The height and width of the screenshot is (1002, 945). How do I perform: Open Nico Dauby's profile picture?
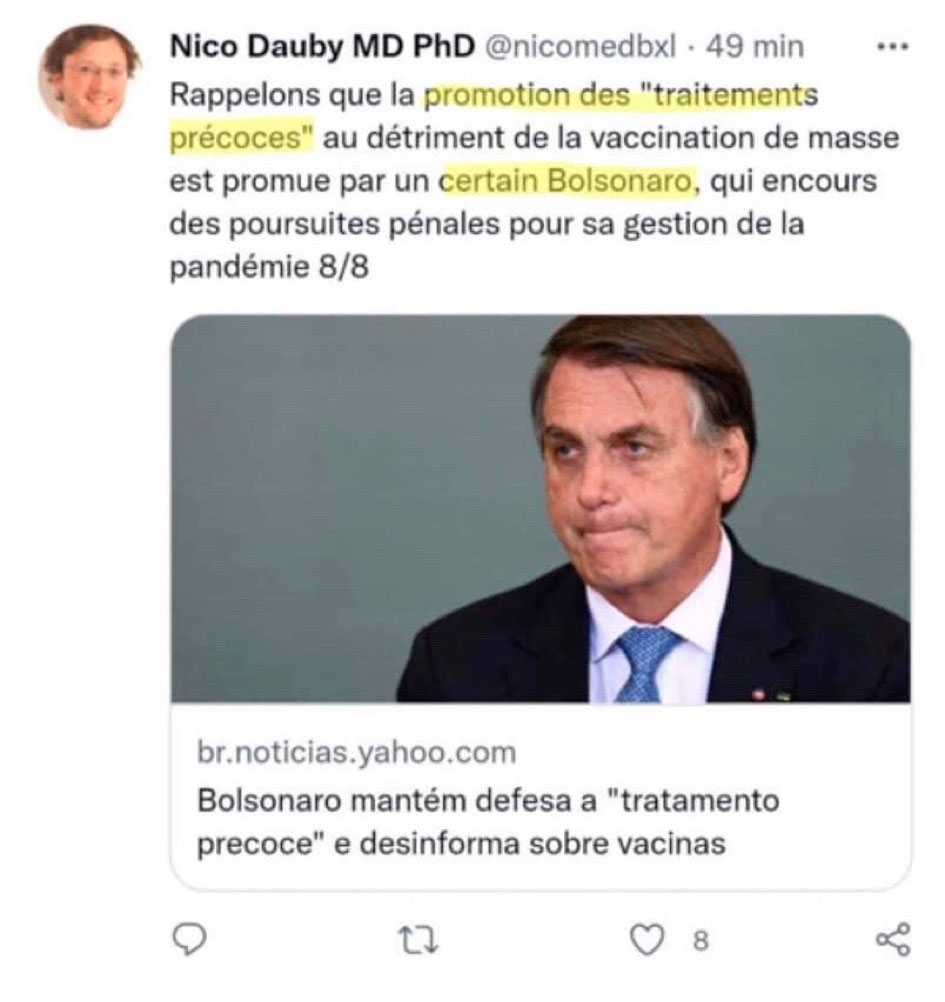point(88,77)
